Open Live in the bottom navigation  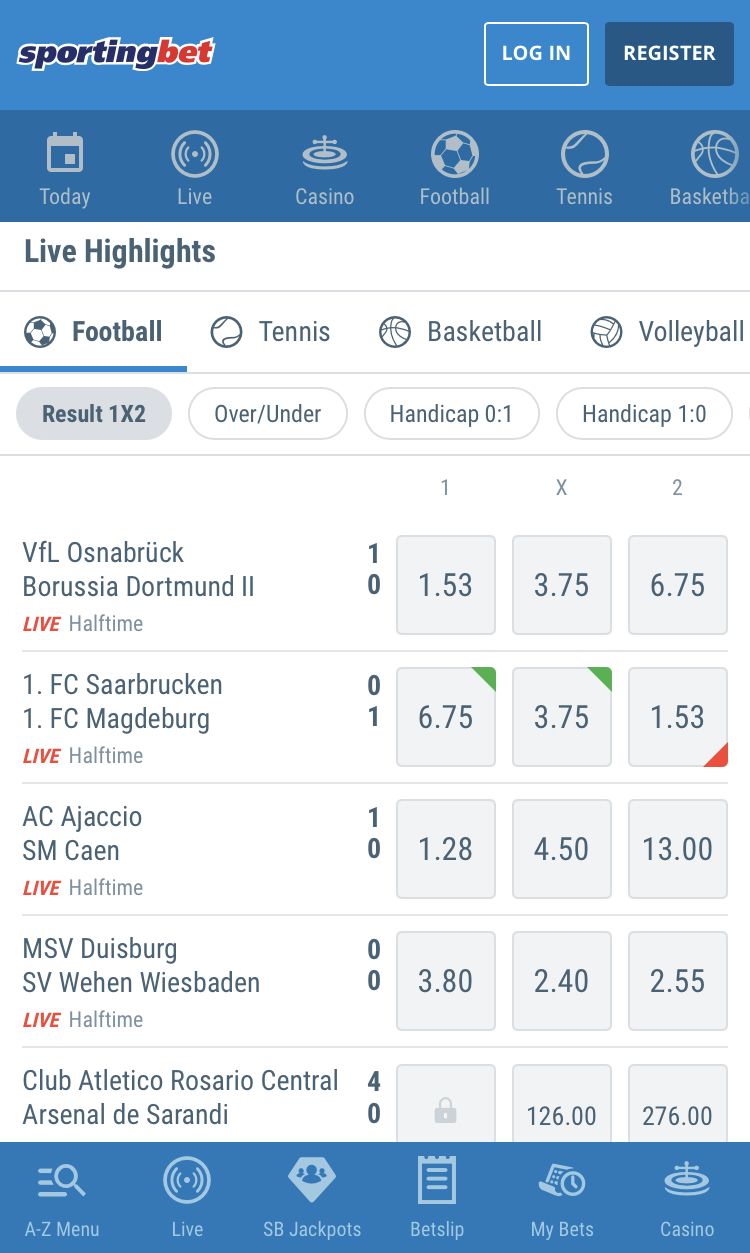click(187, 1198)
